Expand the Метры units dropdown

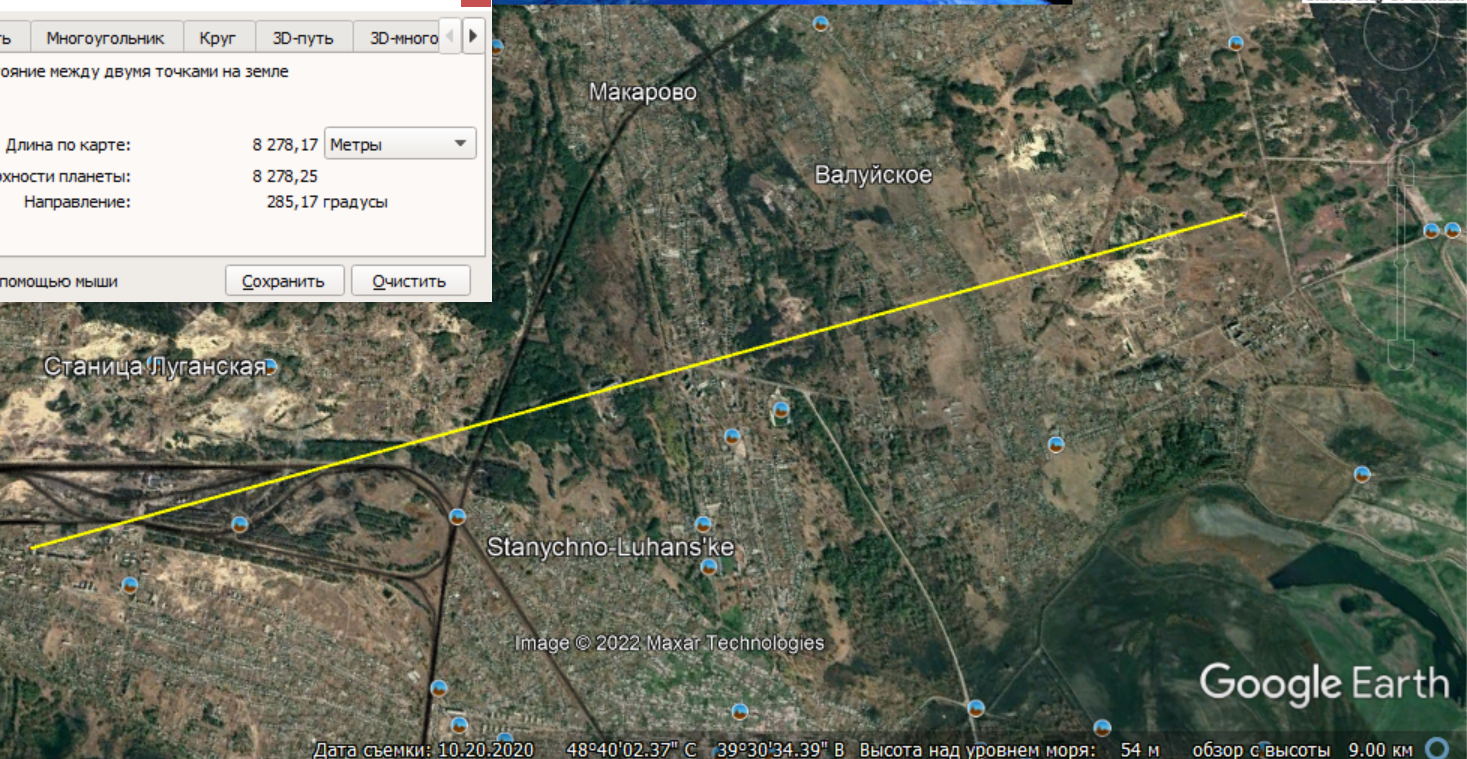coord(401,144)
